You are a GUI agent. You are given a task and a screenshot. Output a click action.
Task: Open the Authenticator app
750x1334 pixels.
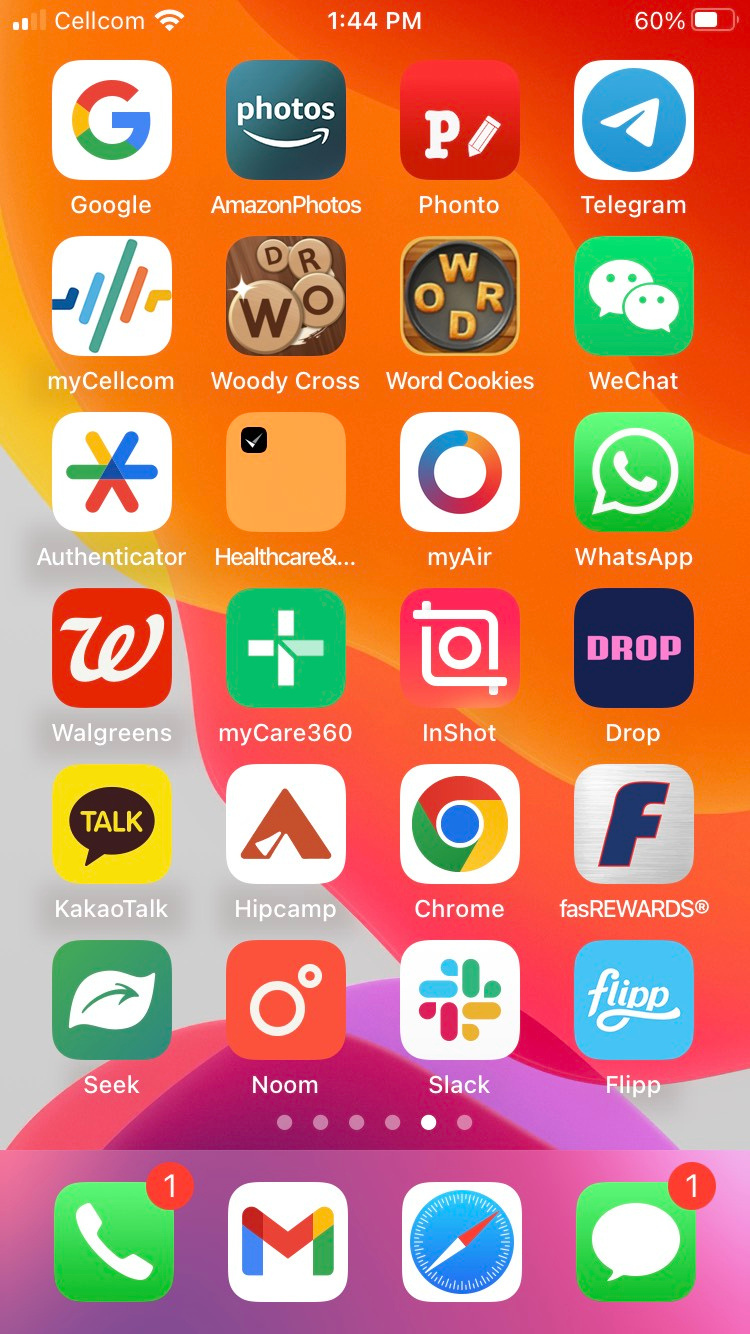pos(111,472)
